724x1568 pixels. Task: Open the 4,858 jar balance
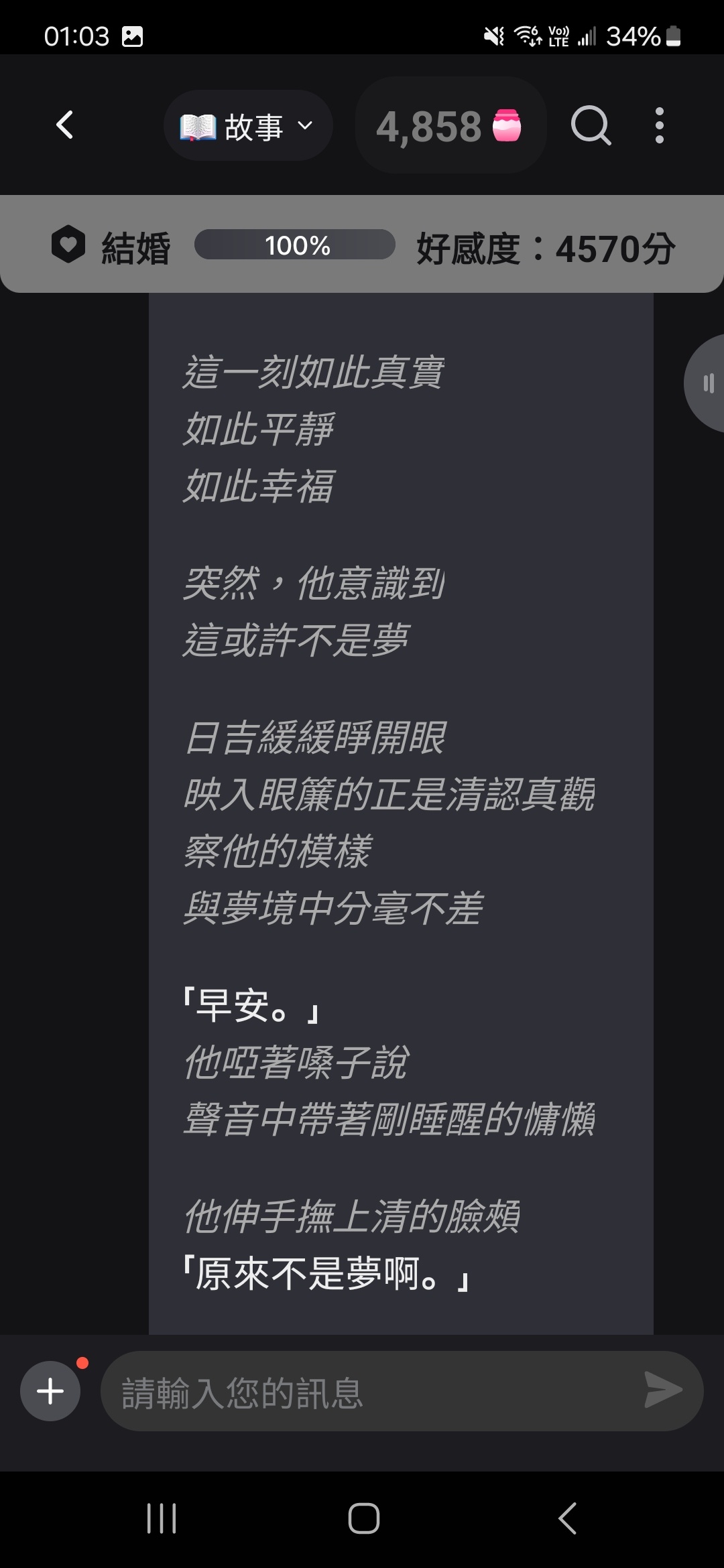[450, 126]
